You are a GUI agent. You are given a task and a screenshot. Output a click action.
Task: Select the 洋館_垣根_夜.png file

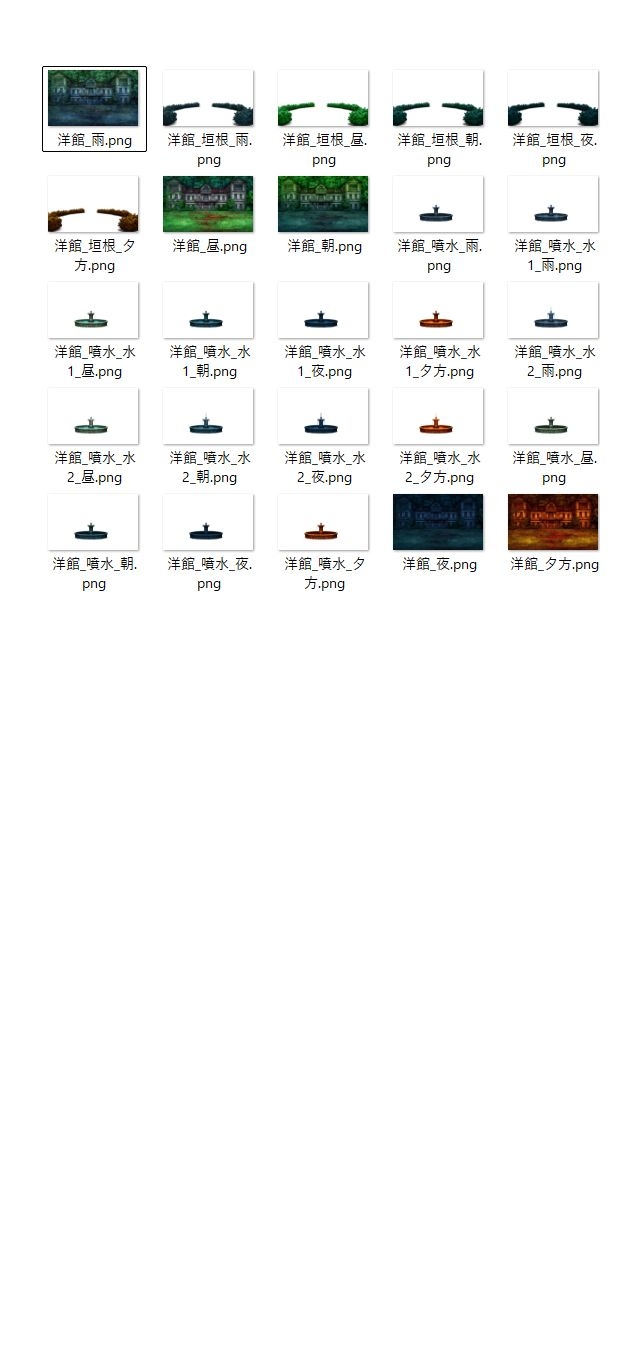point(553,118)
